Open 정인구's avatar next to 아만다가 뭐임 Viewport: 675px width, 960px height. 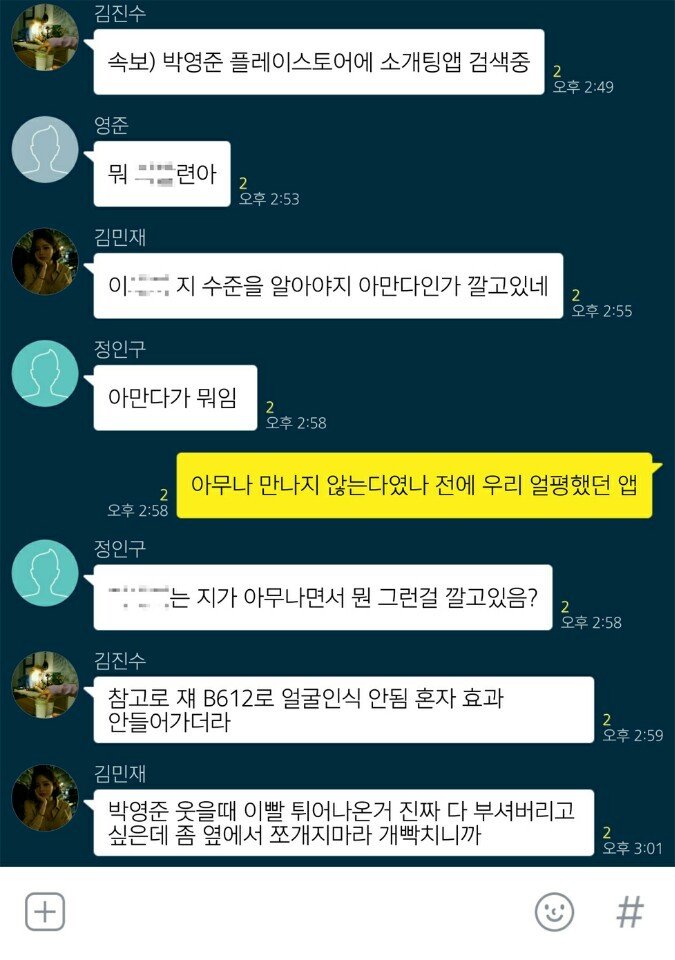point(44,373)
